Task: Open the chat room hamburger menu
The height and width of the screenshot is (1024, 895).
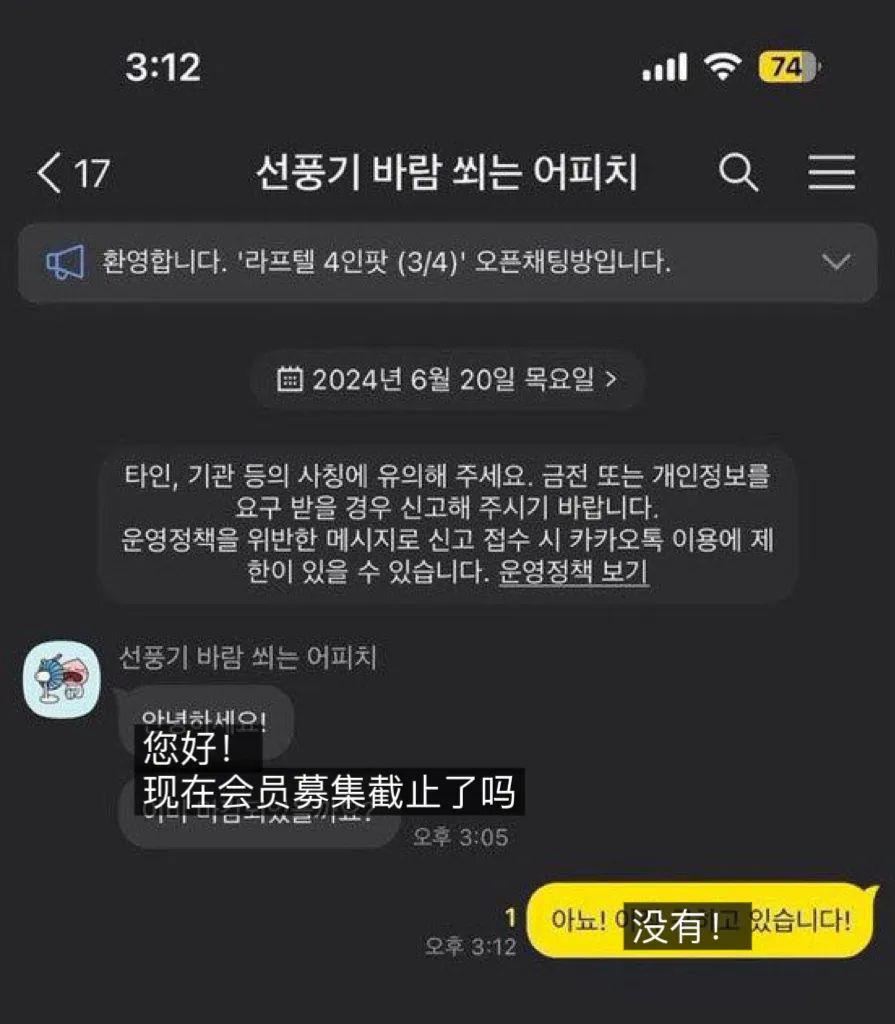Action: pyautogui.click(x=831, y=173)
